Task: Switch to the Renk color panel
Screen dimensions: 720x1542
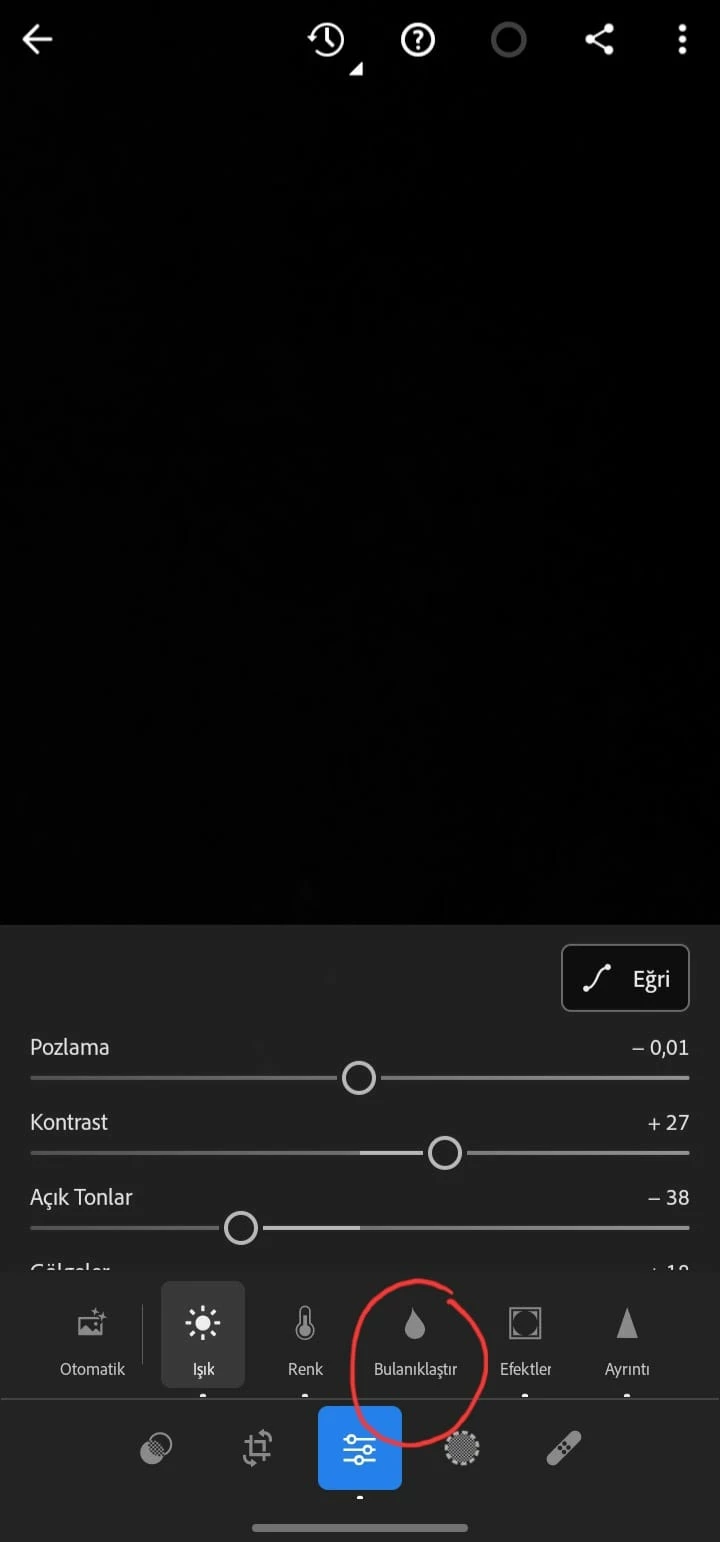Action: coord(305,1338)
